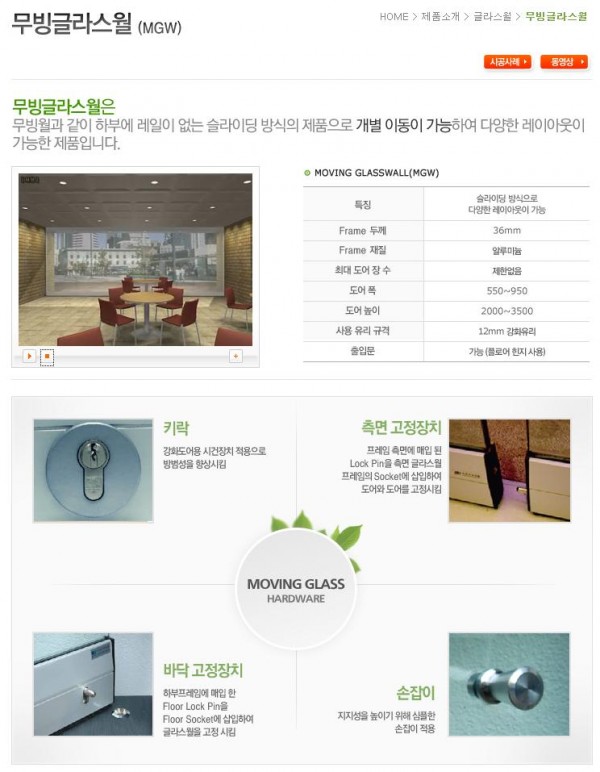This screenshot has height=772, width=600.
Task: Open 제품소개 in the breadcrumb
Action: pos(441,17)
